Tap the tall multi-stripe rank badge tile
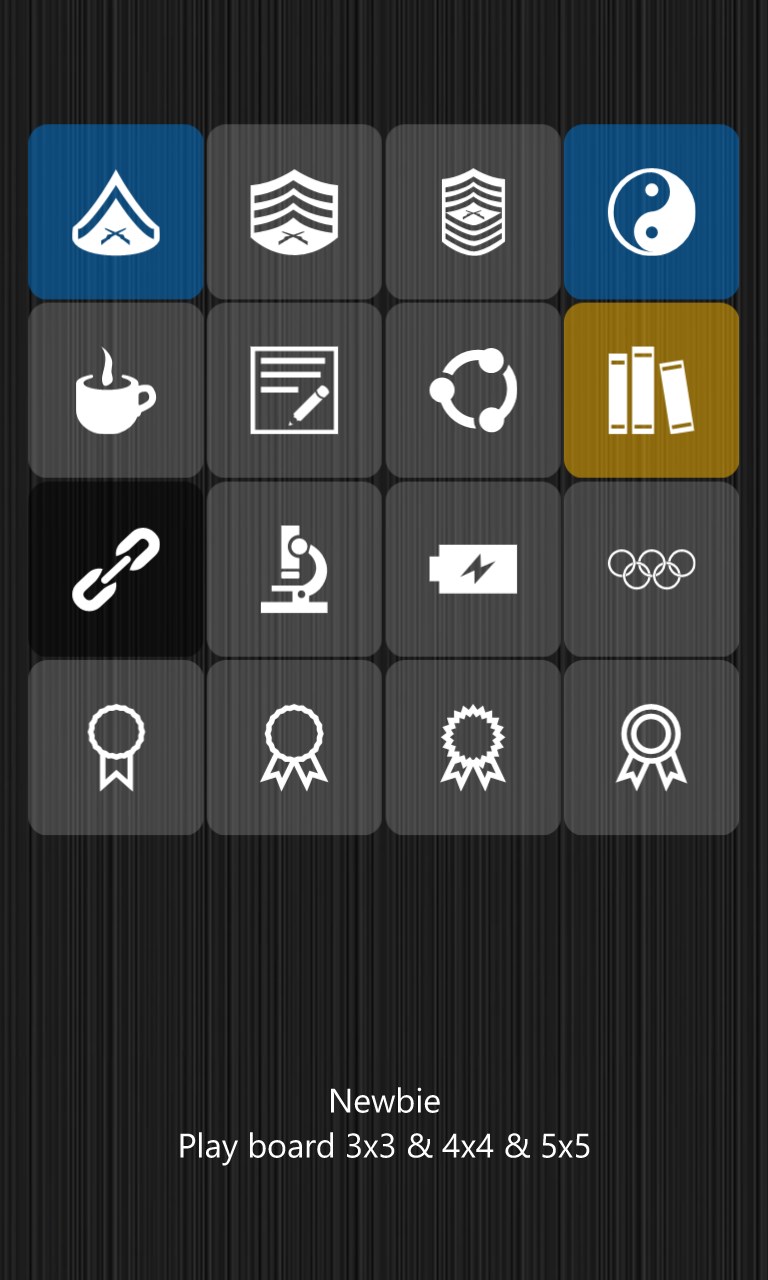The image size is (768, 1280). click(x=473, y=212)
